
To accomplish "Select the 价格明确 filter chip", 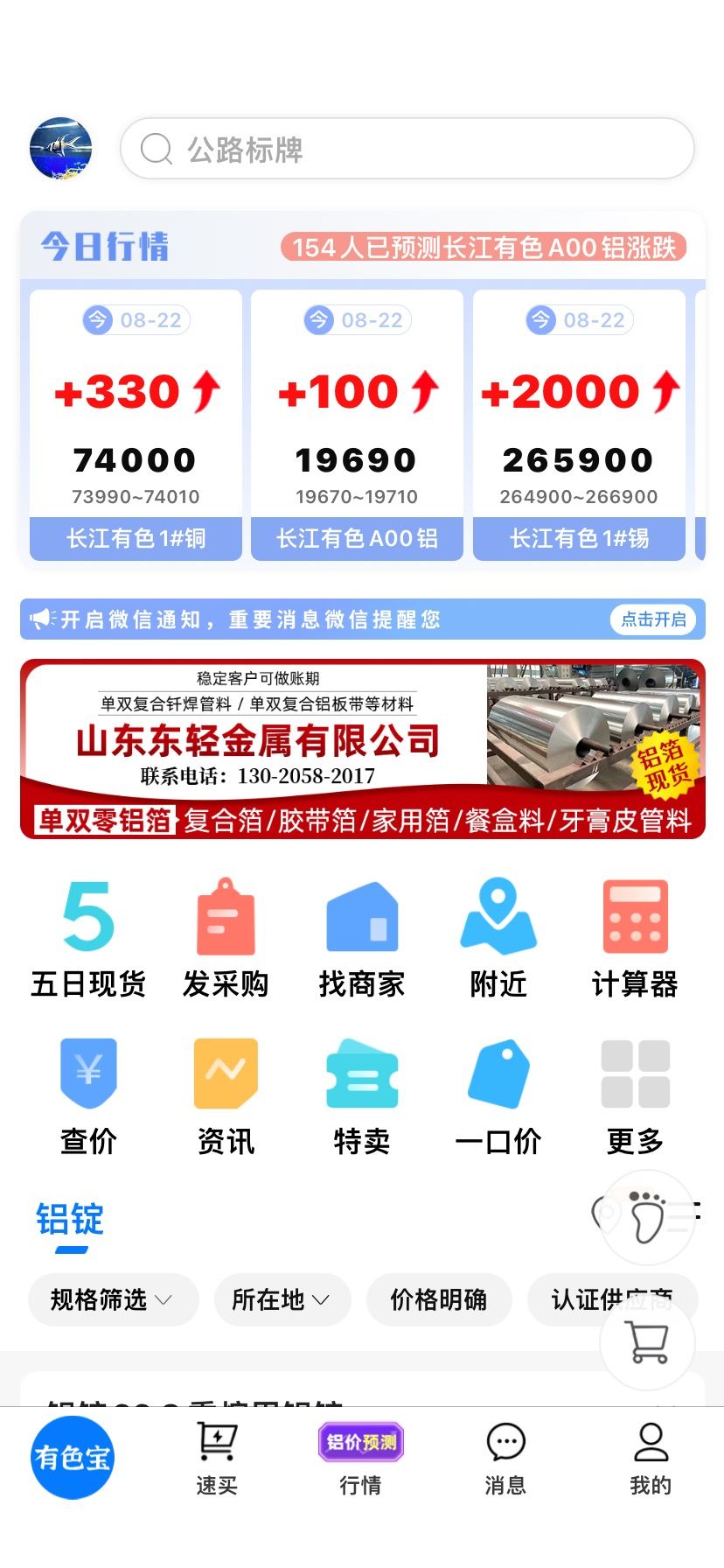I will click(x=438, y=1299).
